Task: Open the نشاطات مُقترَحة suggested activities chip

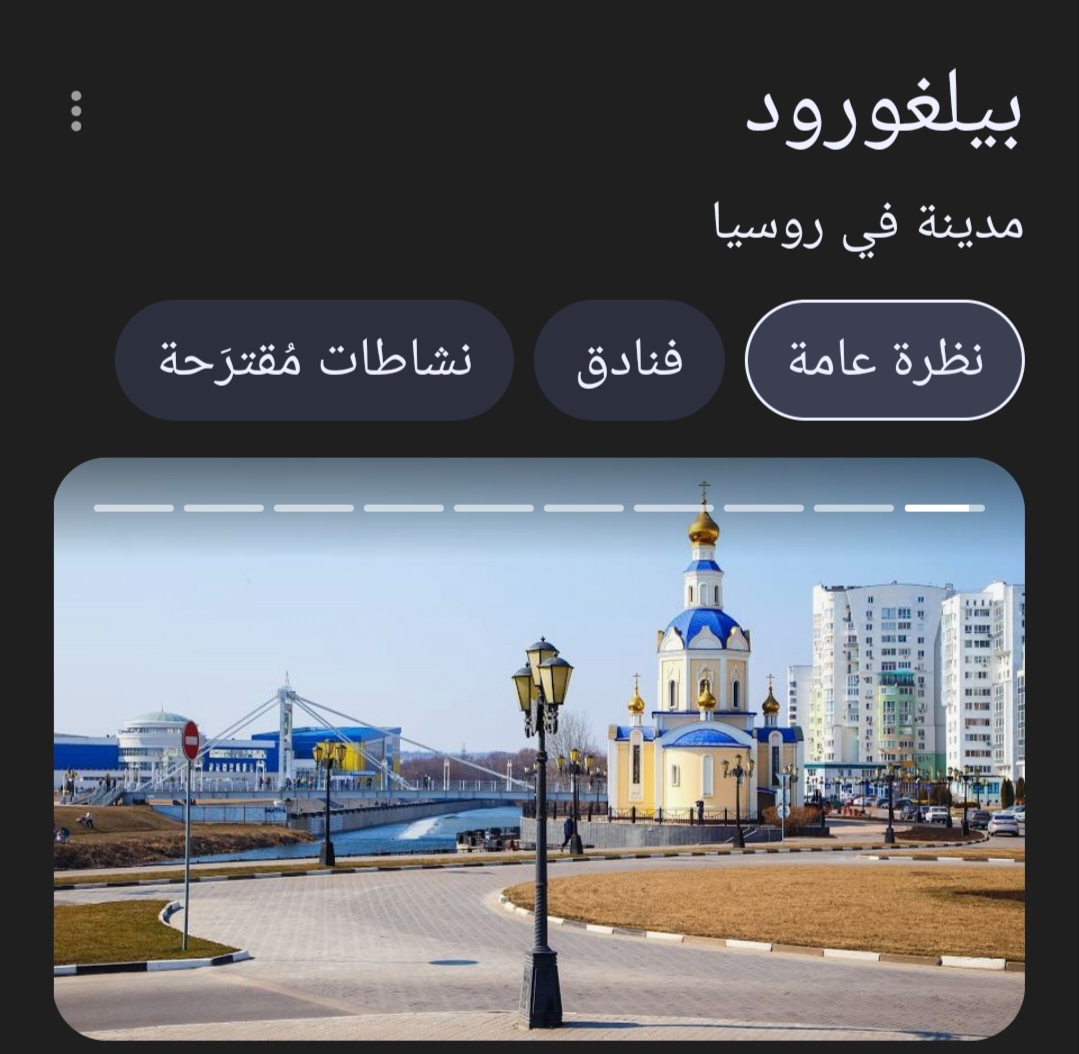Action: click(314, 360)
